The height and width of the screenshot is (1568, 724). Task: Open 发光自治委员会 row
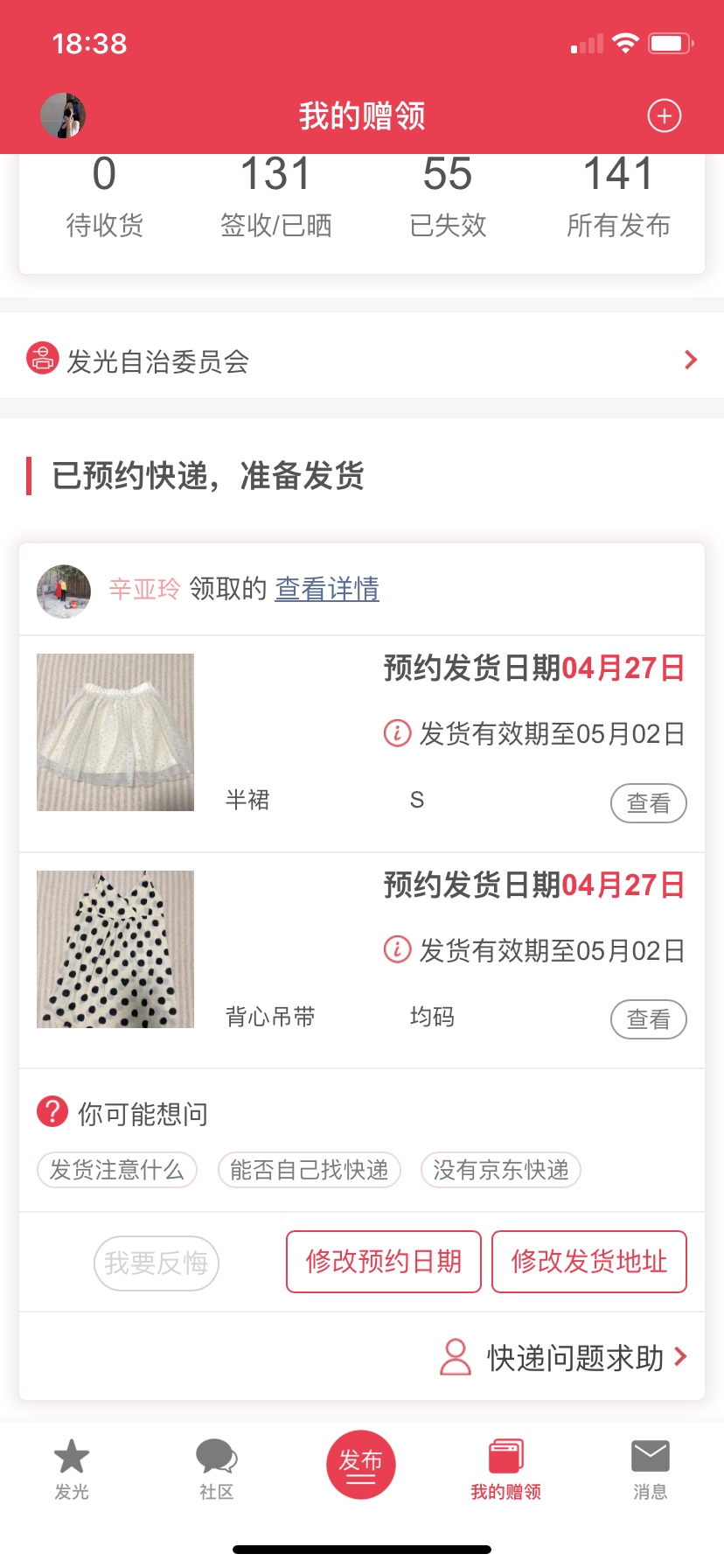coord(362,360)
